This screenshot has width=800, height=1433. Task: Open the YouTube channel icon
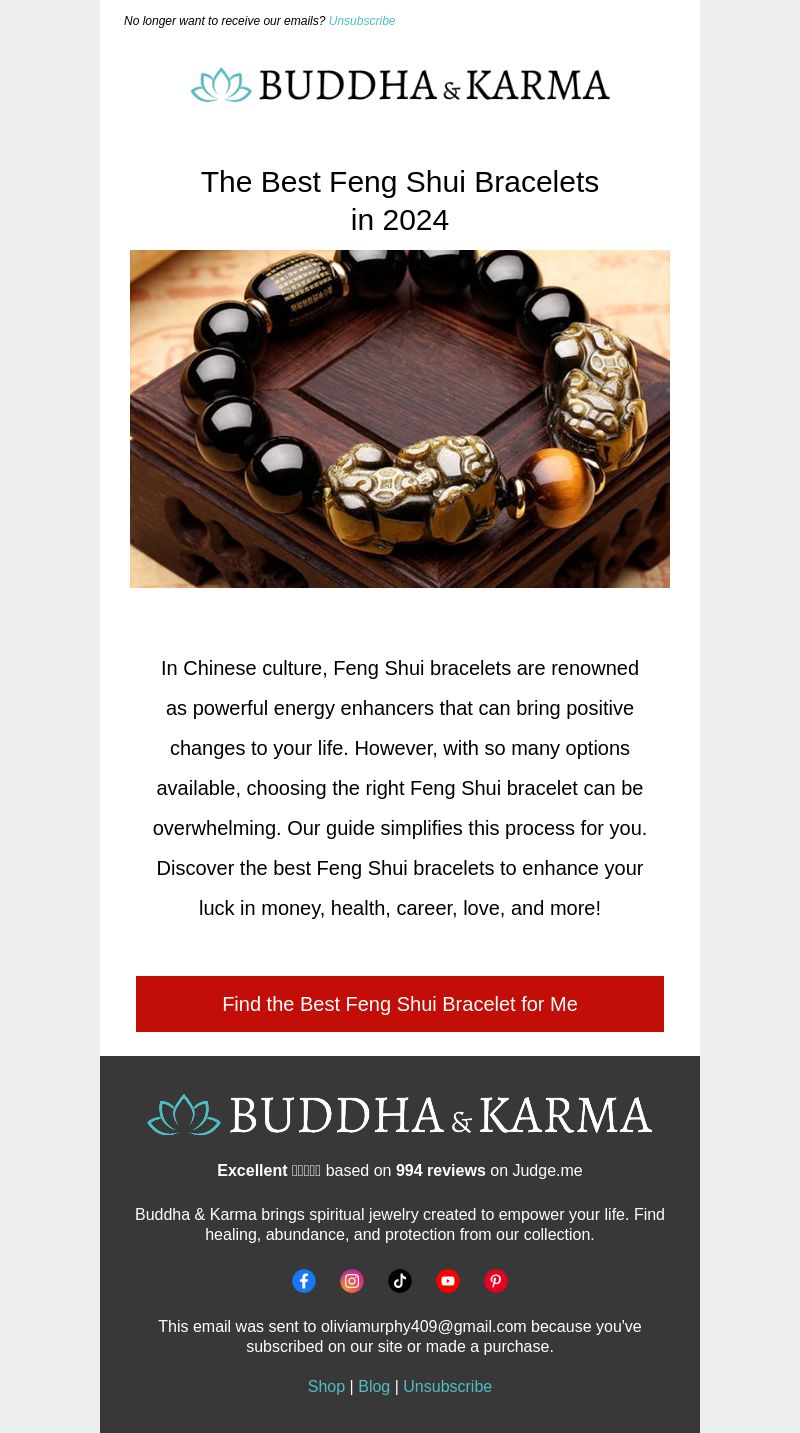pos(448,1281)
